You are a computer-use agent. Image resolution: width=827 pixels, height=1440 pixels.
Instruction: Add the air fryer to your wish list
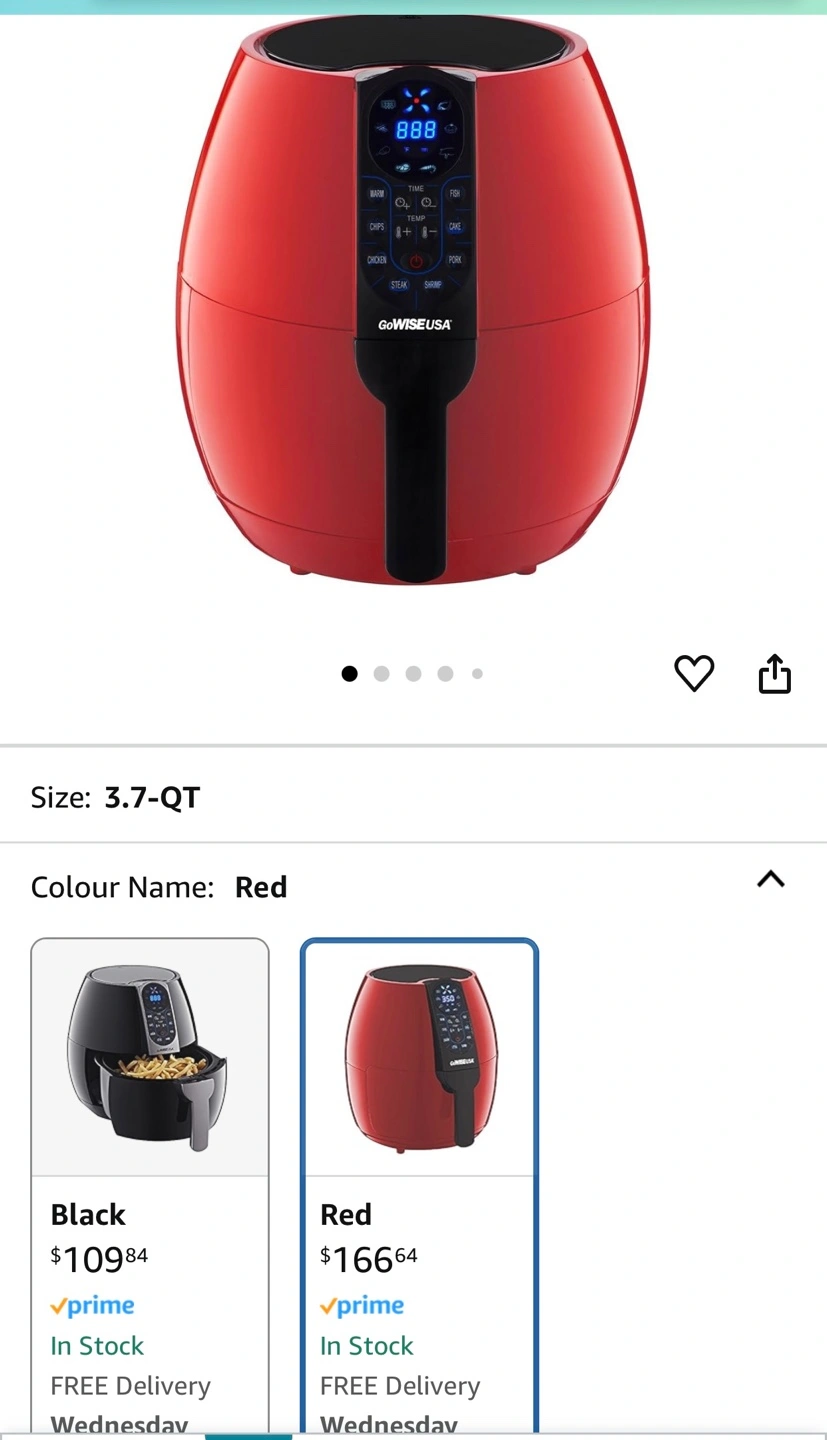point(694,673)
